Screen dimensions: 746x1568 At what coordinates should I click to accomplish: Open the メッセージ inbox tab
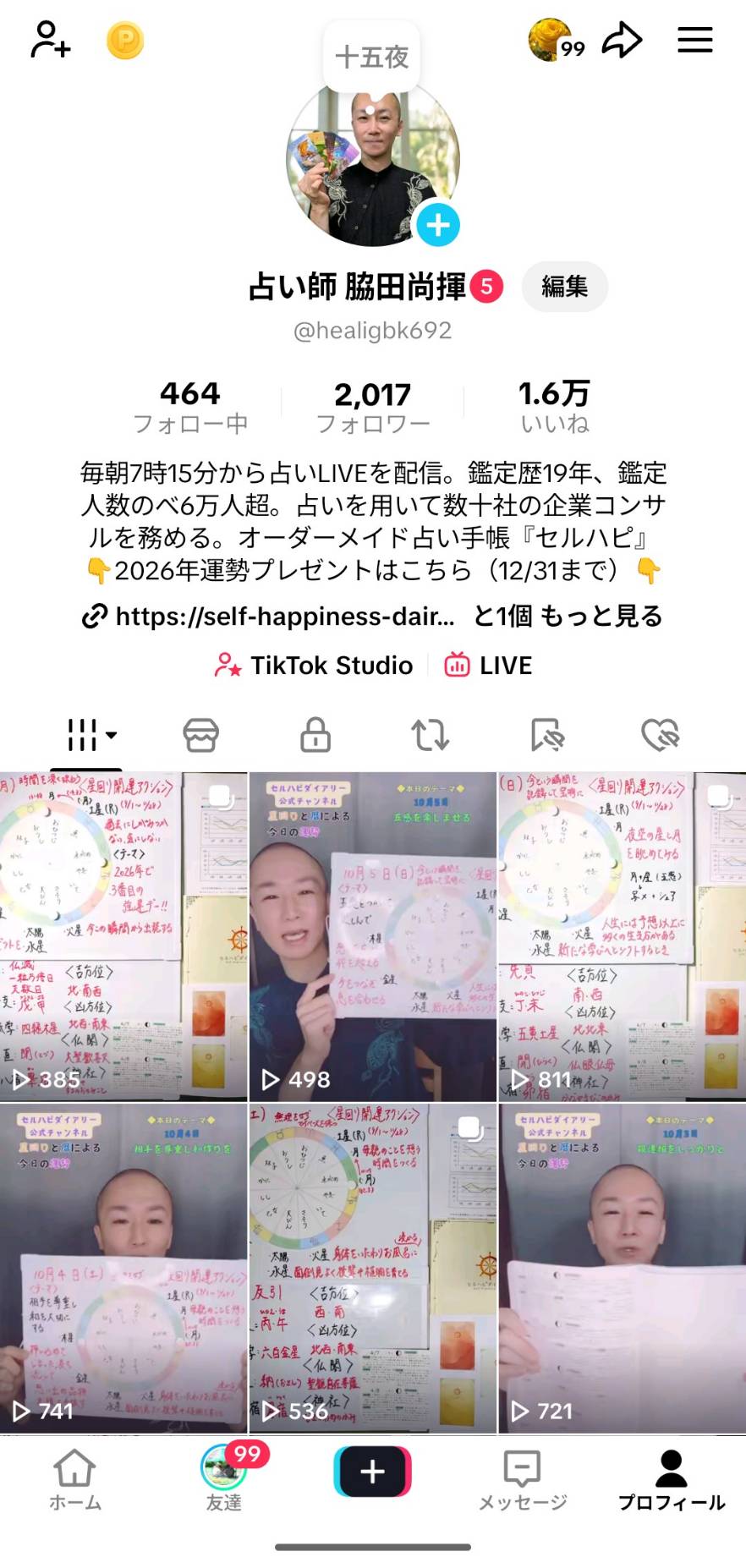click(522, 1480)
